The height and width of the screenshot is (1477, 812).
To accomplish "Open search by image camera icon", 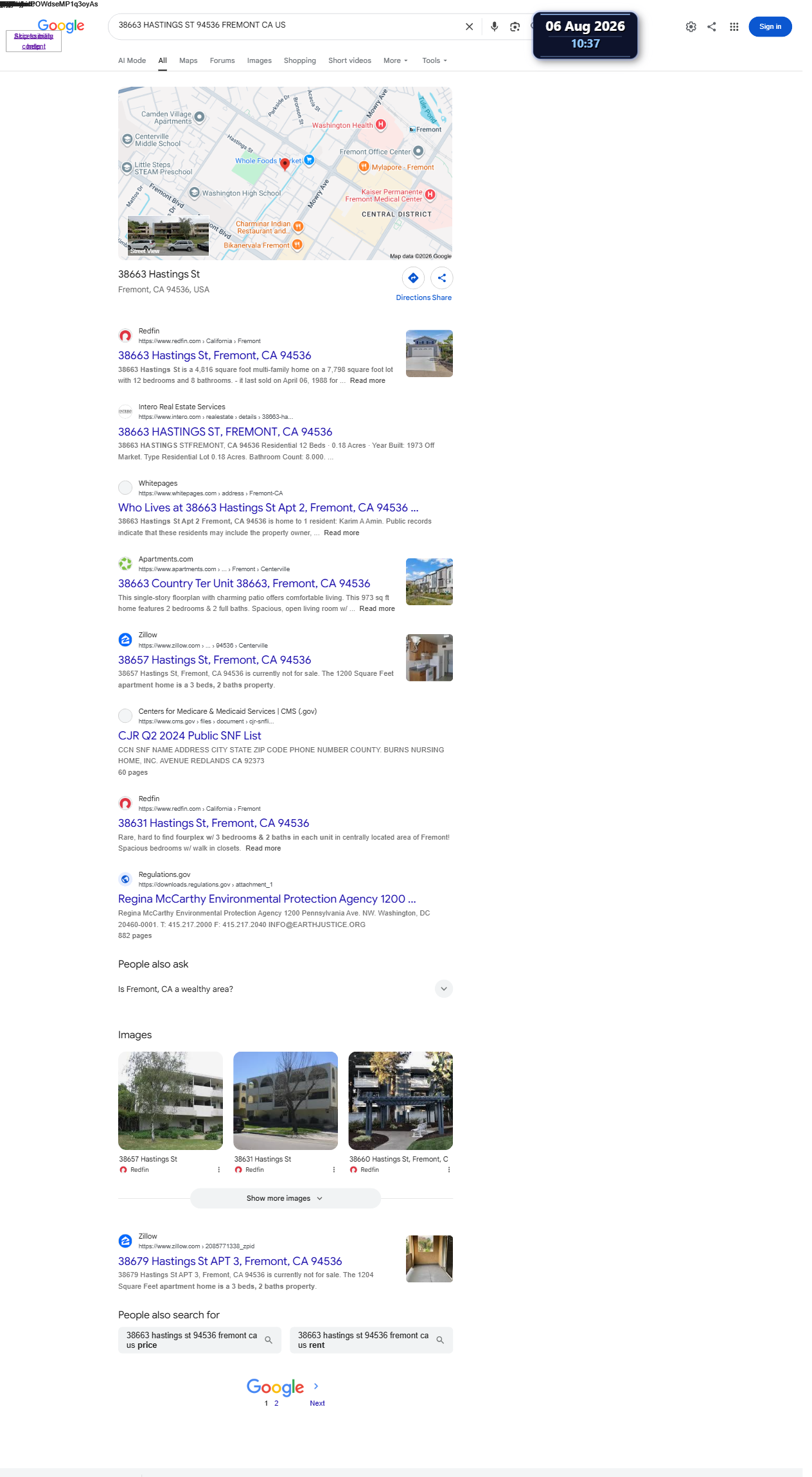I will [x=515, y=27].
